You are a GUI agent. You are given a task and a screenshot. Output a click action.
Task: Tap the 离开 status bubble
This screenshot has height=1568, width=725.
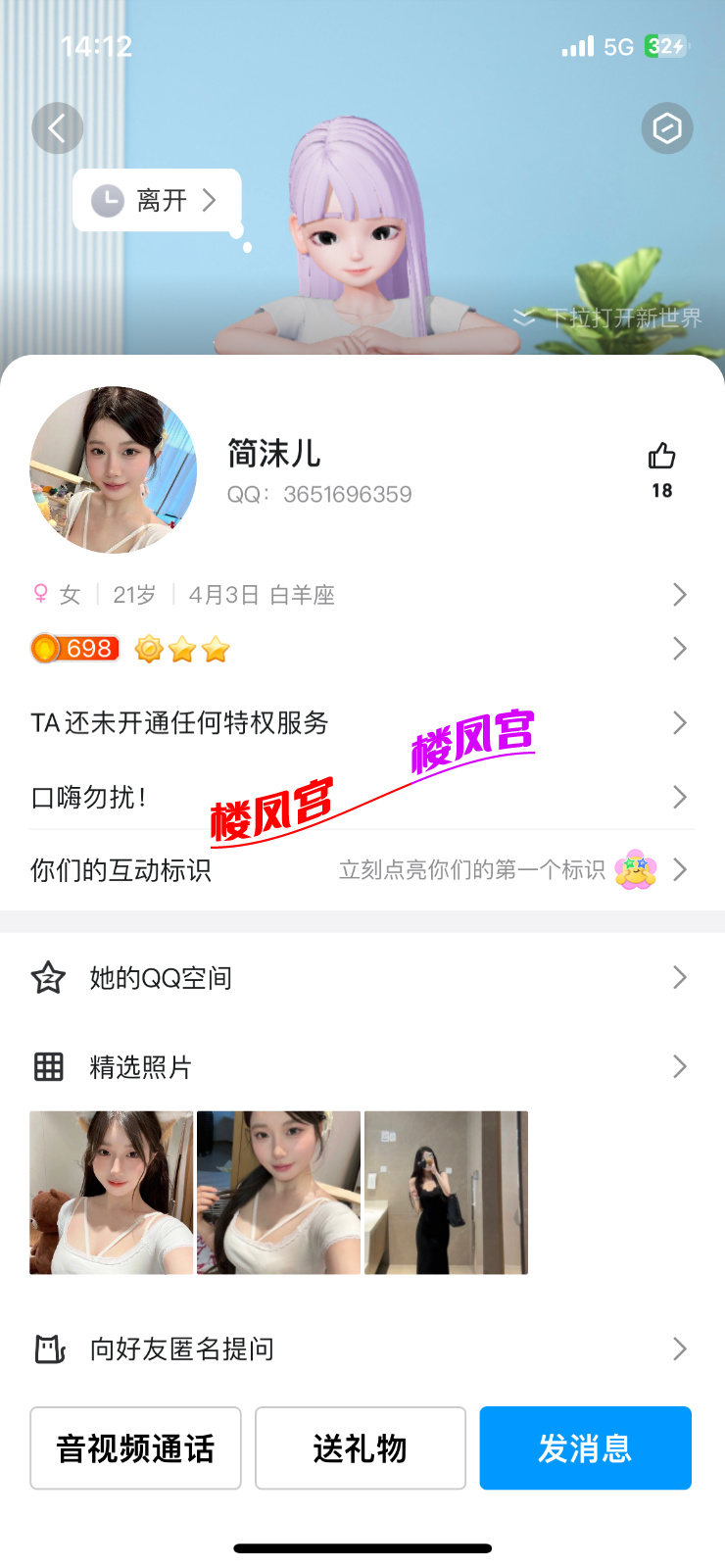157,201
